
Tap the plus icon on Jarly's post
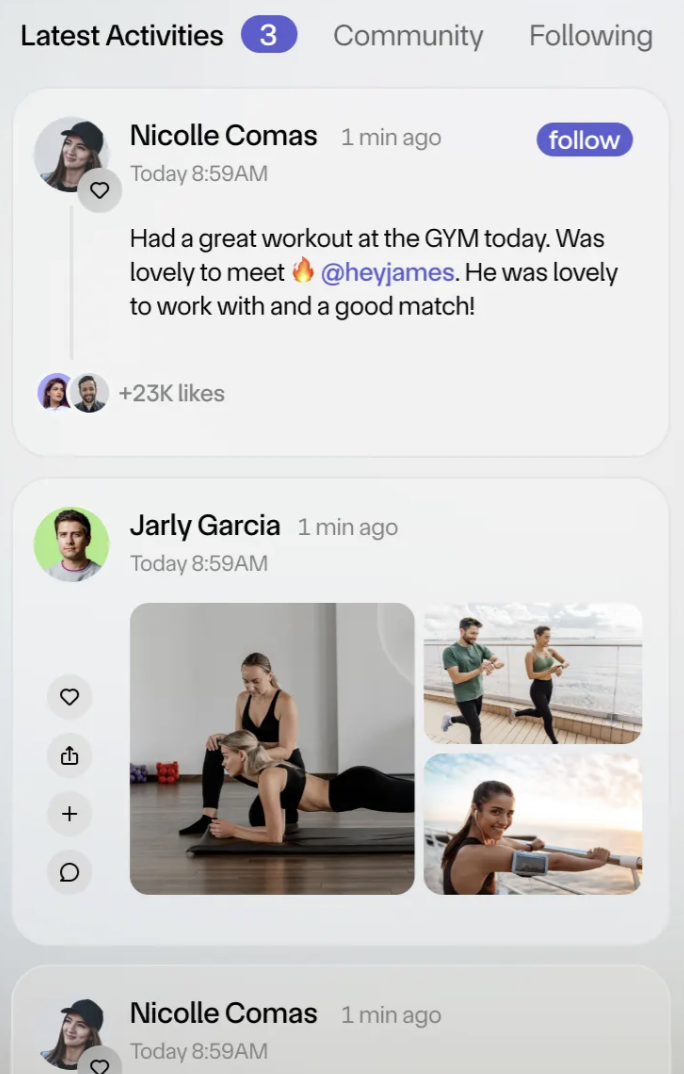tap(69, 814)
